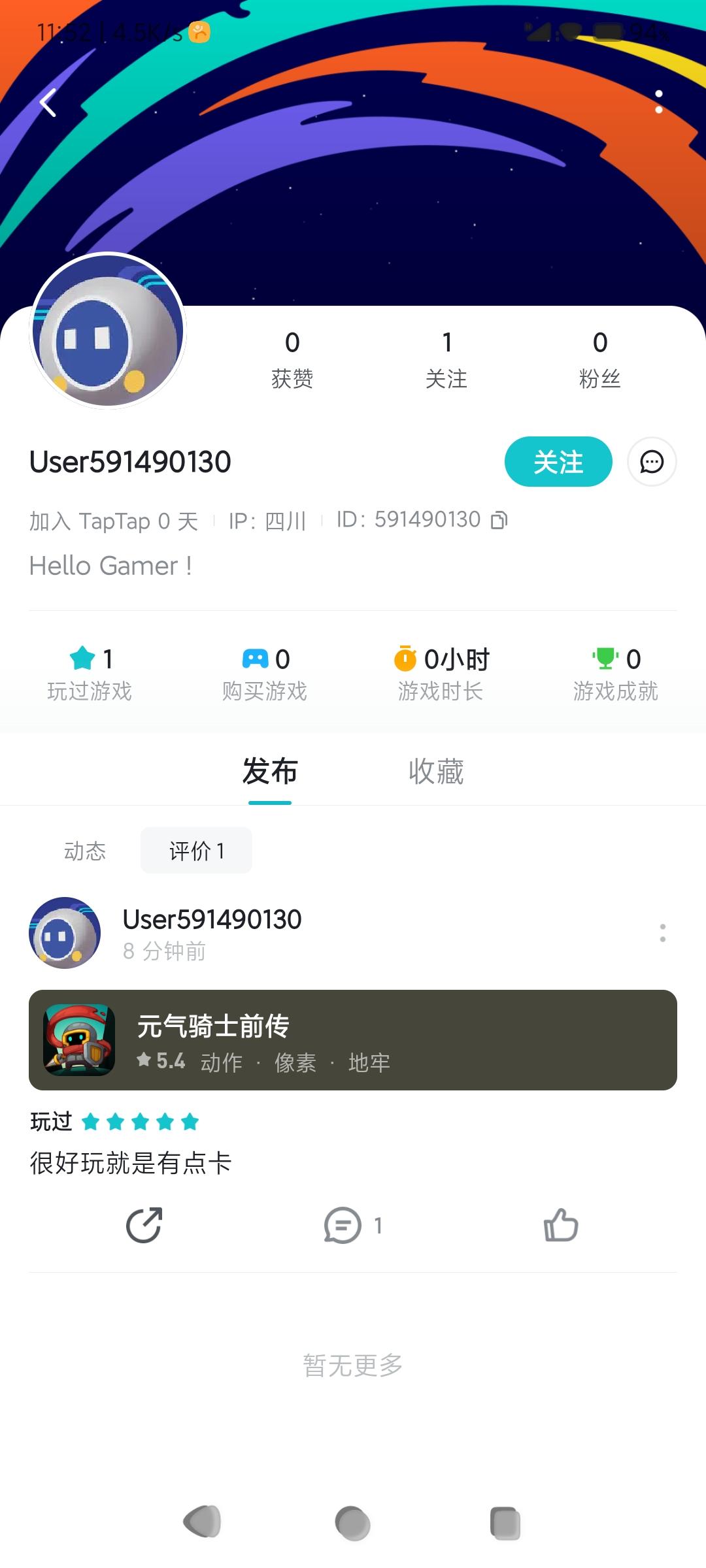Tap the gamepad icon above 购买游戏
This screenshot has height=1568, width=706.
pyautogui.click(x=255, y=659)
